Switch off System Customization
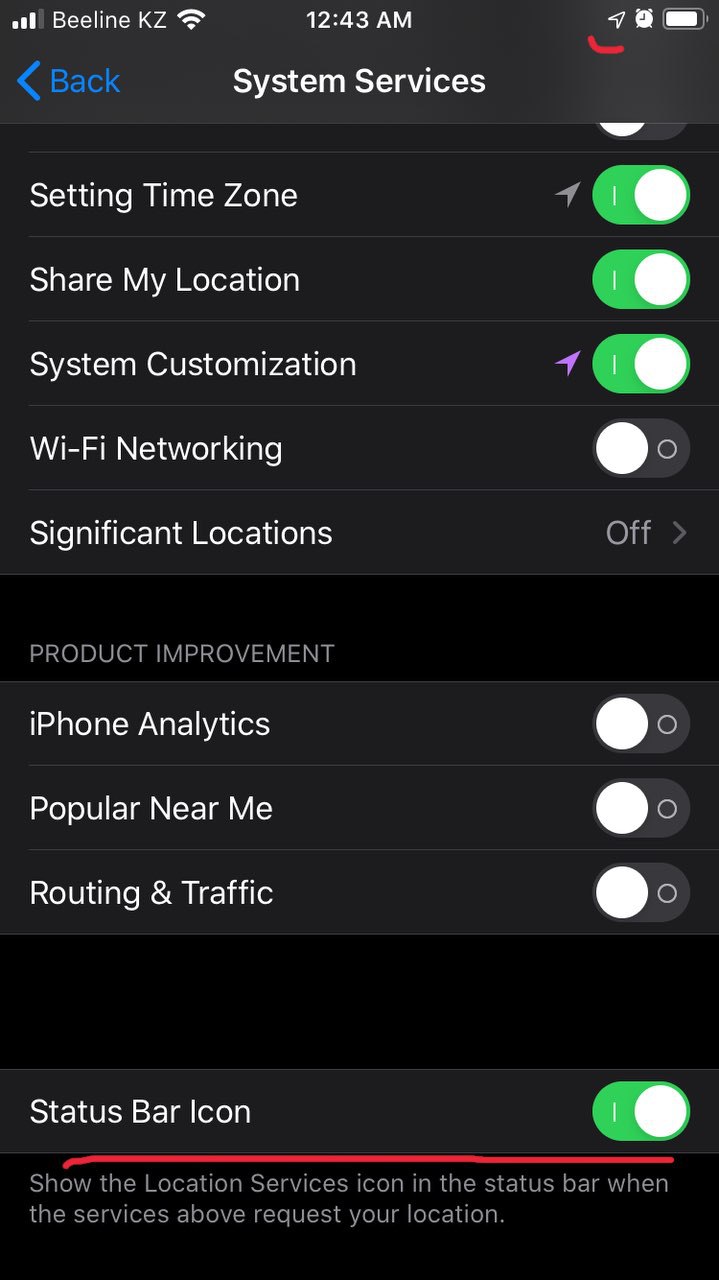Screen dimensions: 719x1280 641,363
